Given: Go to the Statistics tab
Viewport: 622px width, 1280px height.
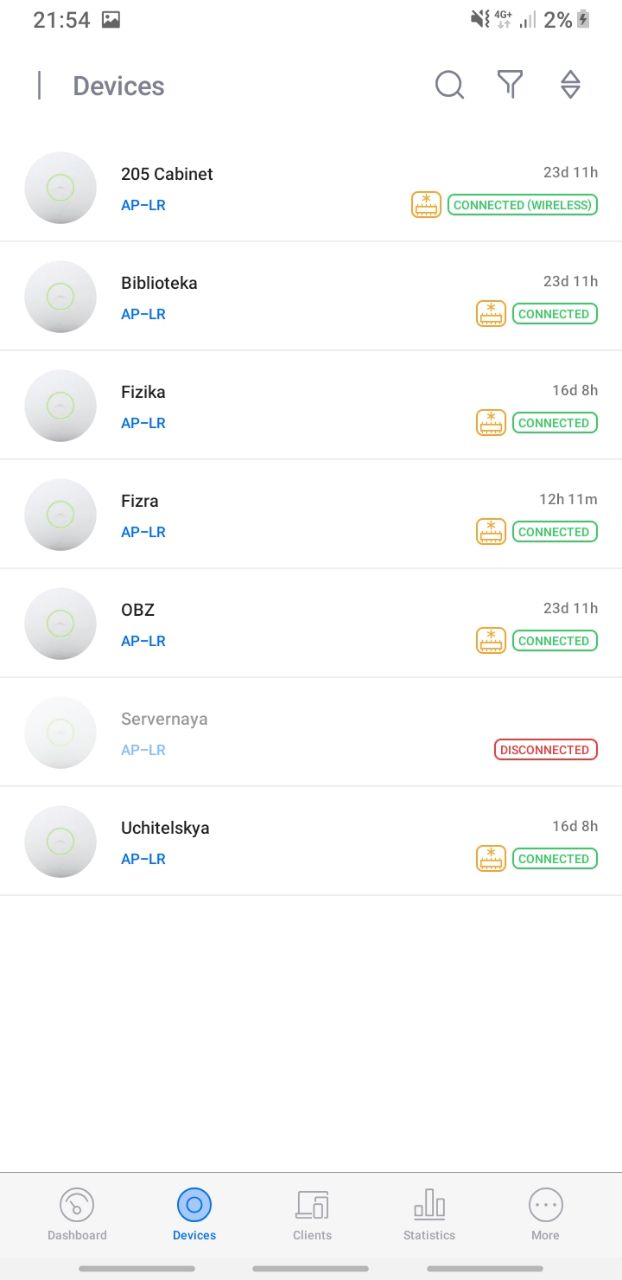Looking at the screenshot, I should [x=429, y=1214].
